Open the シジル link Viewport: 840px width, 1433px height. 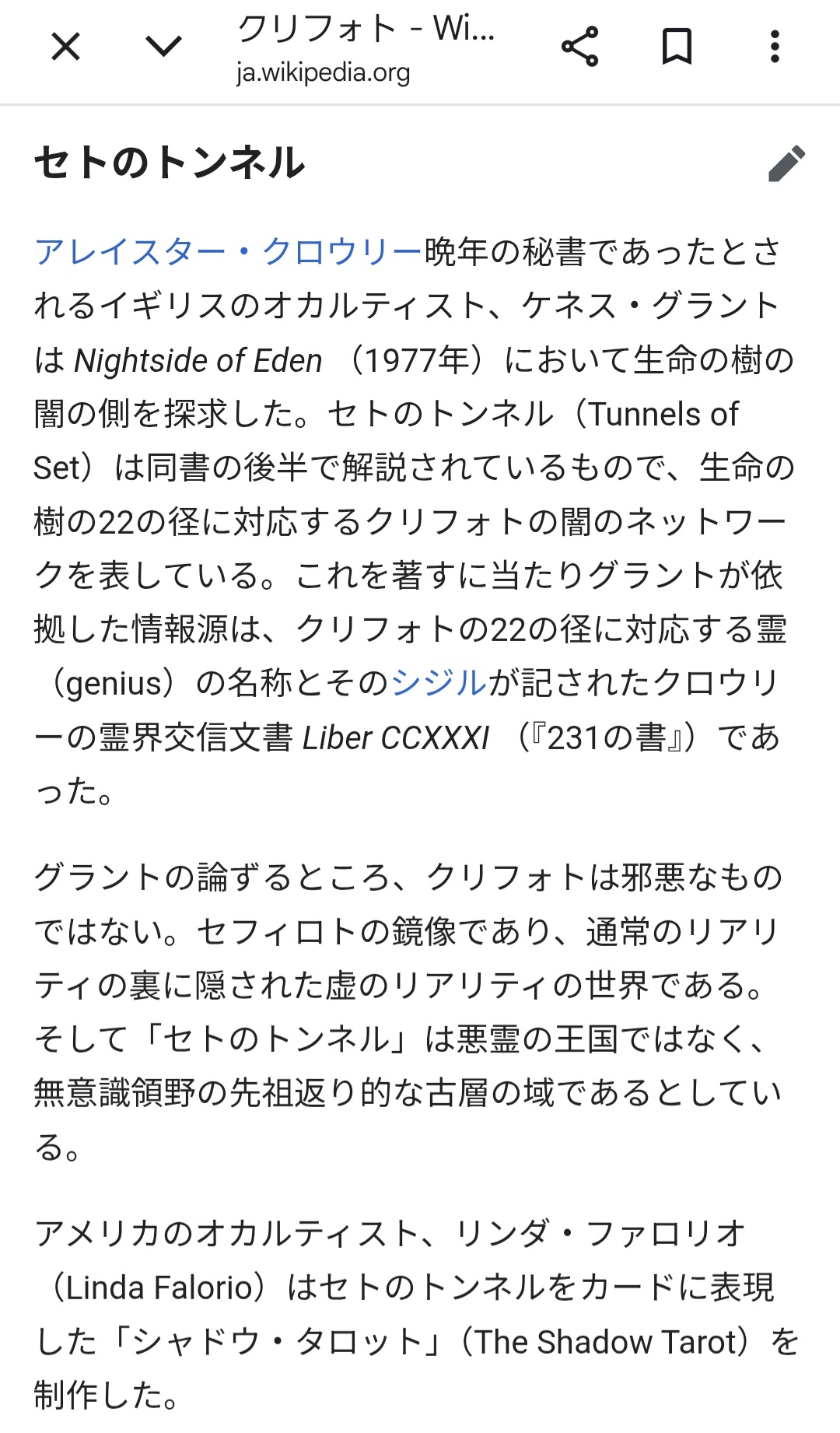[x=438, y=683]
